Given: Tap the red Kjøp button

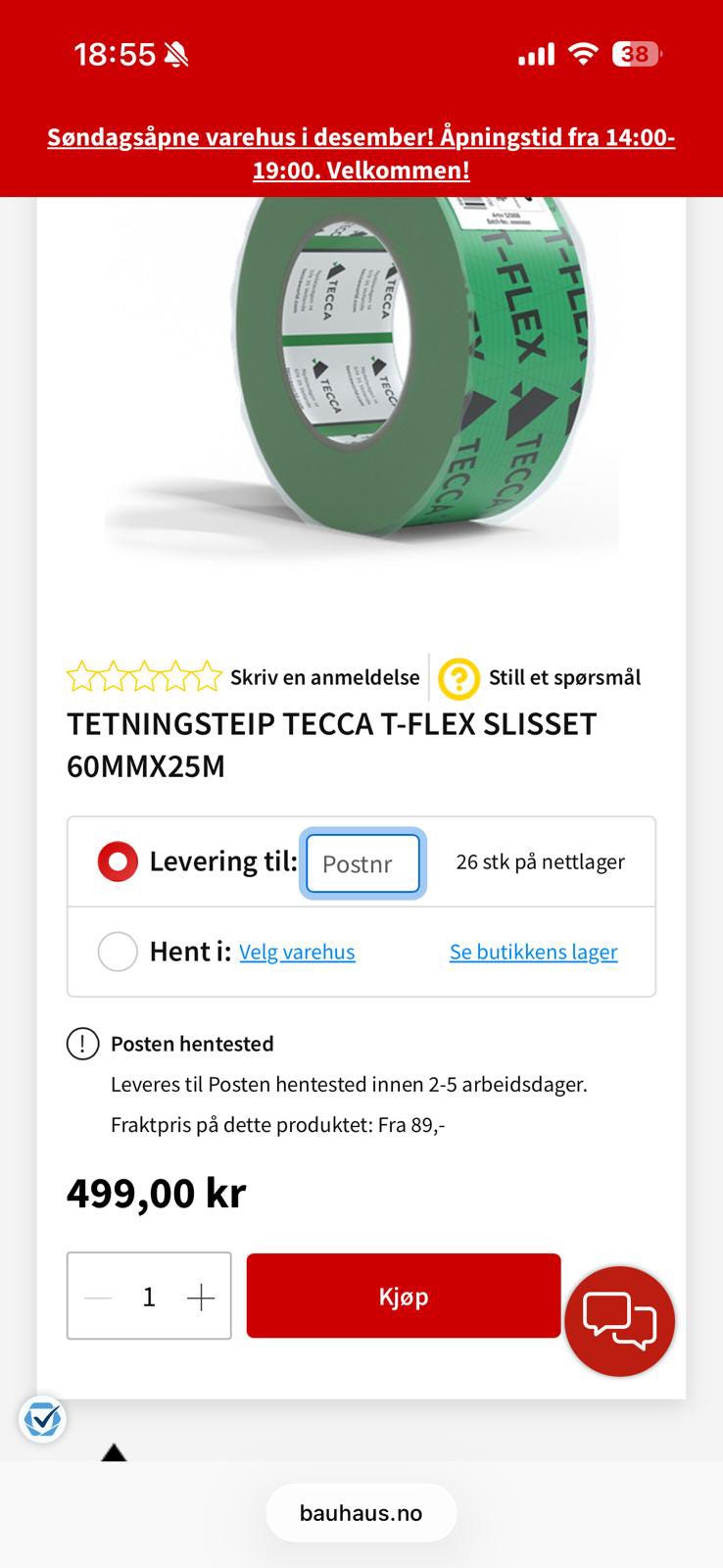Looking at the screenshot, I should [404, 1296].
